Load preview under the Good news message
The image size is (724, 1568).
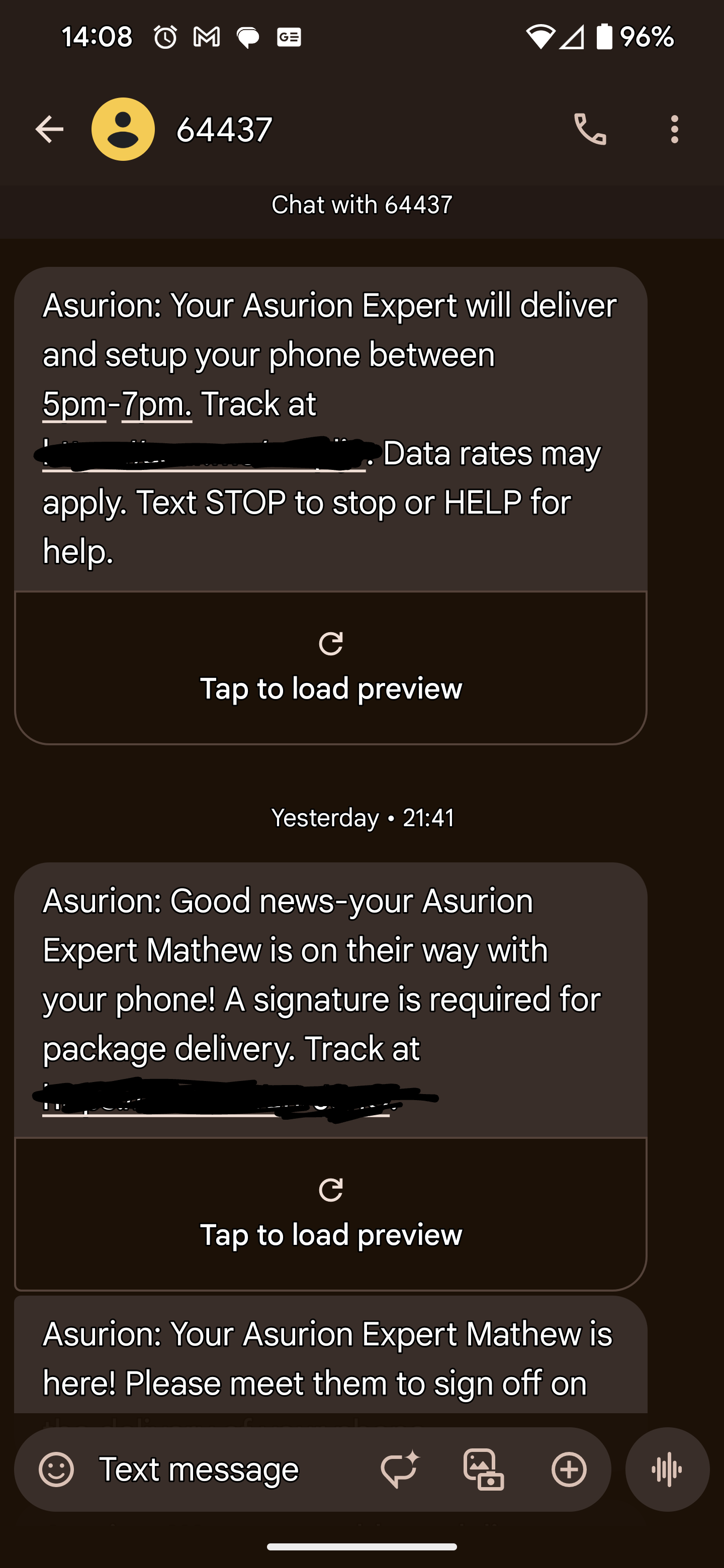click(x=331, y=1214)
